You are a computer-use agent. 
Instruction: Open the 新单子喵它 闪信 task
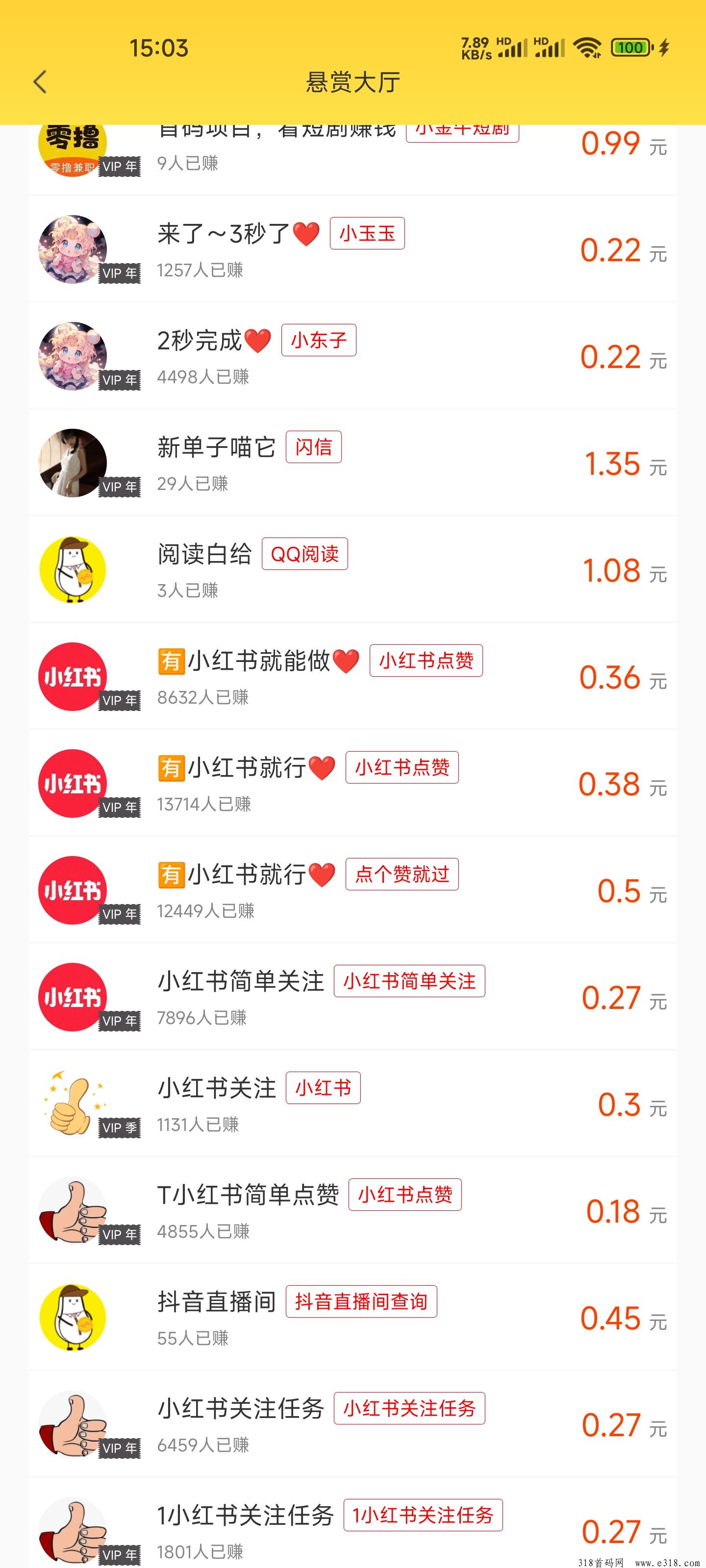(x=353, y=463)
